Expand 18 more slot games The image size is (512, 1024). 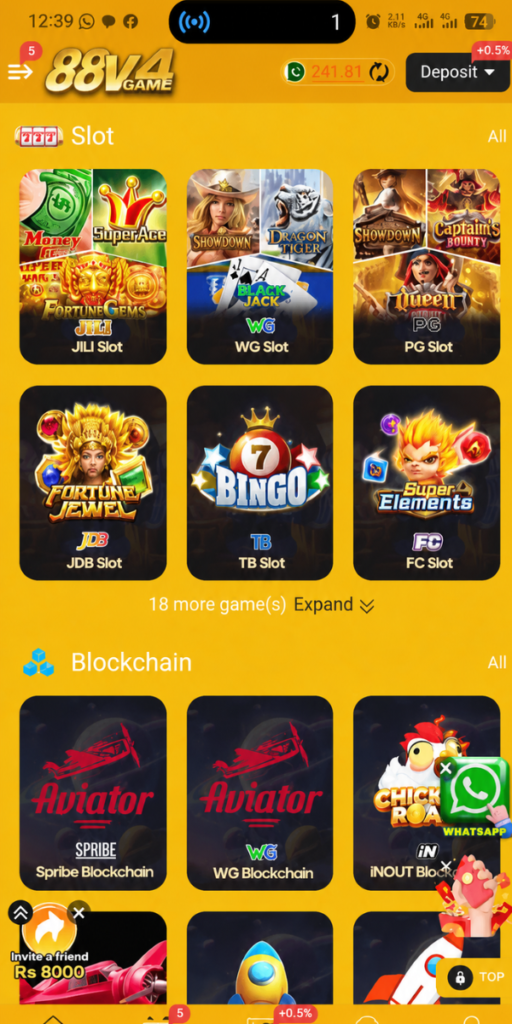261,605
